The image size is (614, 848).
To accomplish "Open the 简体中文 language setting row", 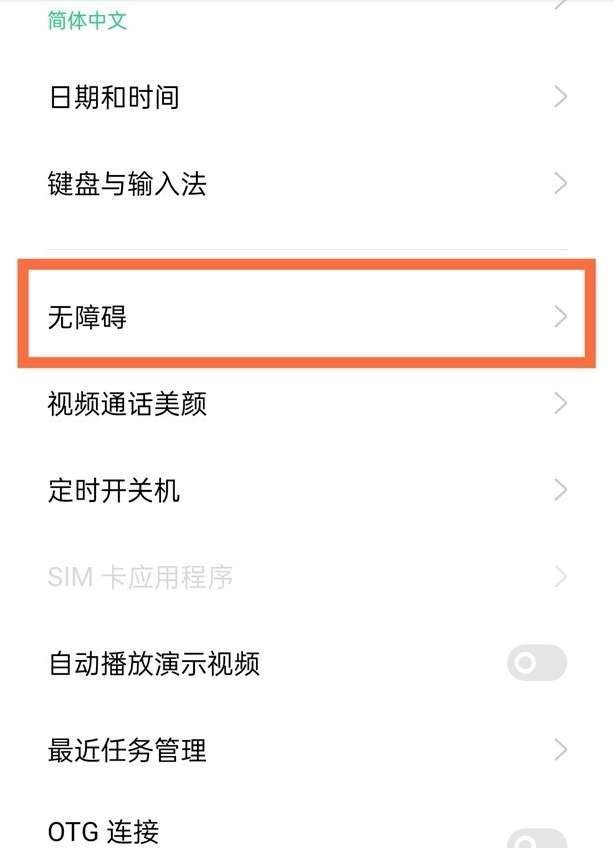I will (x=300, y=18).
